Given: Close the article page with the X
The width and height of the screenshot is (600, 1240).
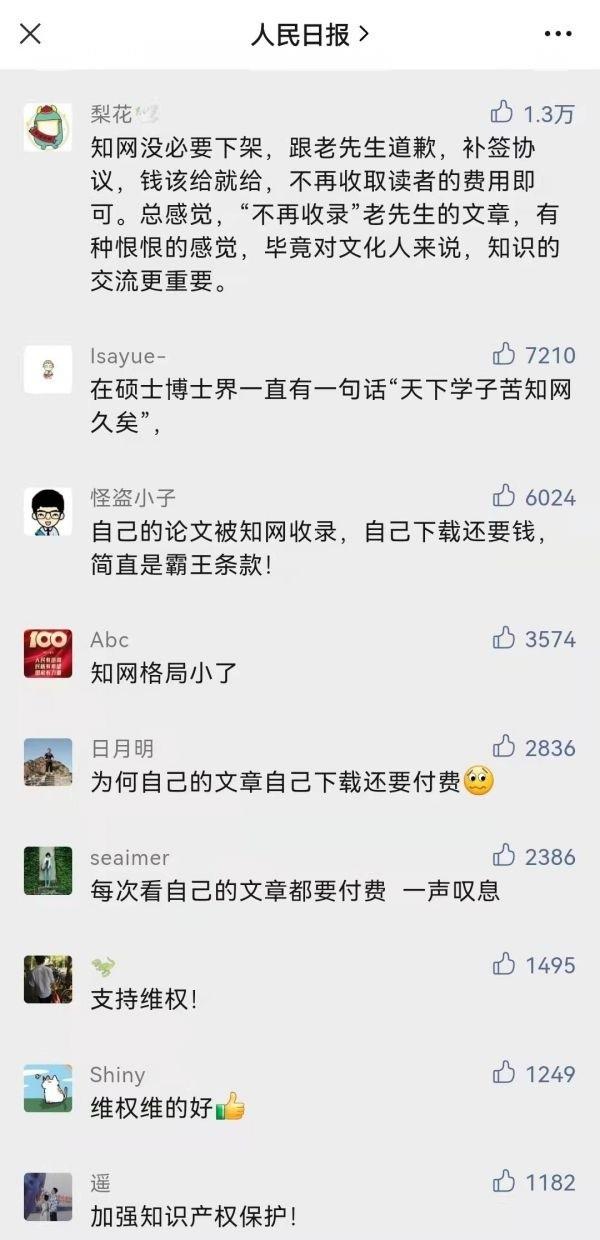Looking at the screenshot, I should 31,34.
